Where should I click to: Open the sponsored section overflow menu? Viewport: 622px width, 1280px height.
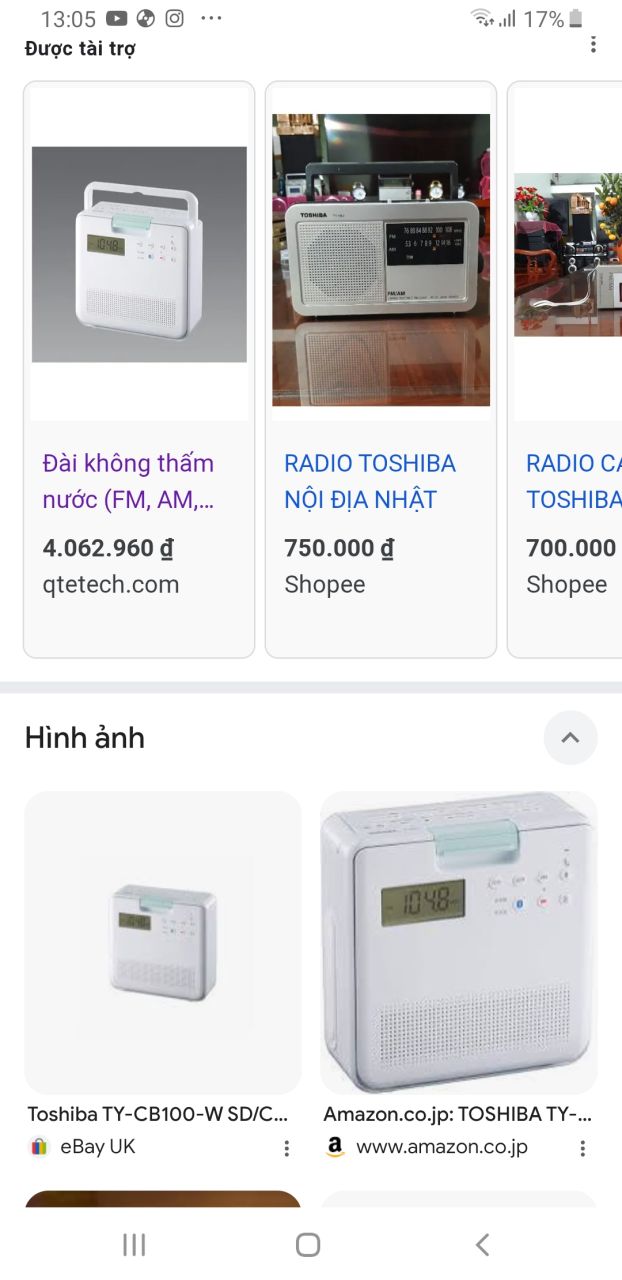[x=593, y=45]
